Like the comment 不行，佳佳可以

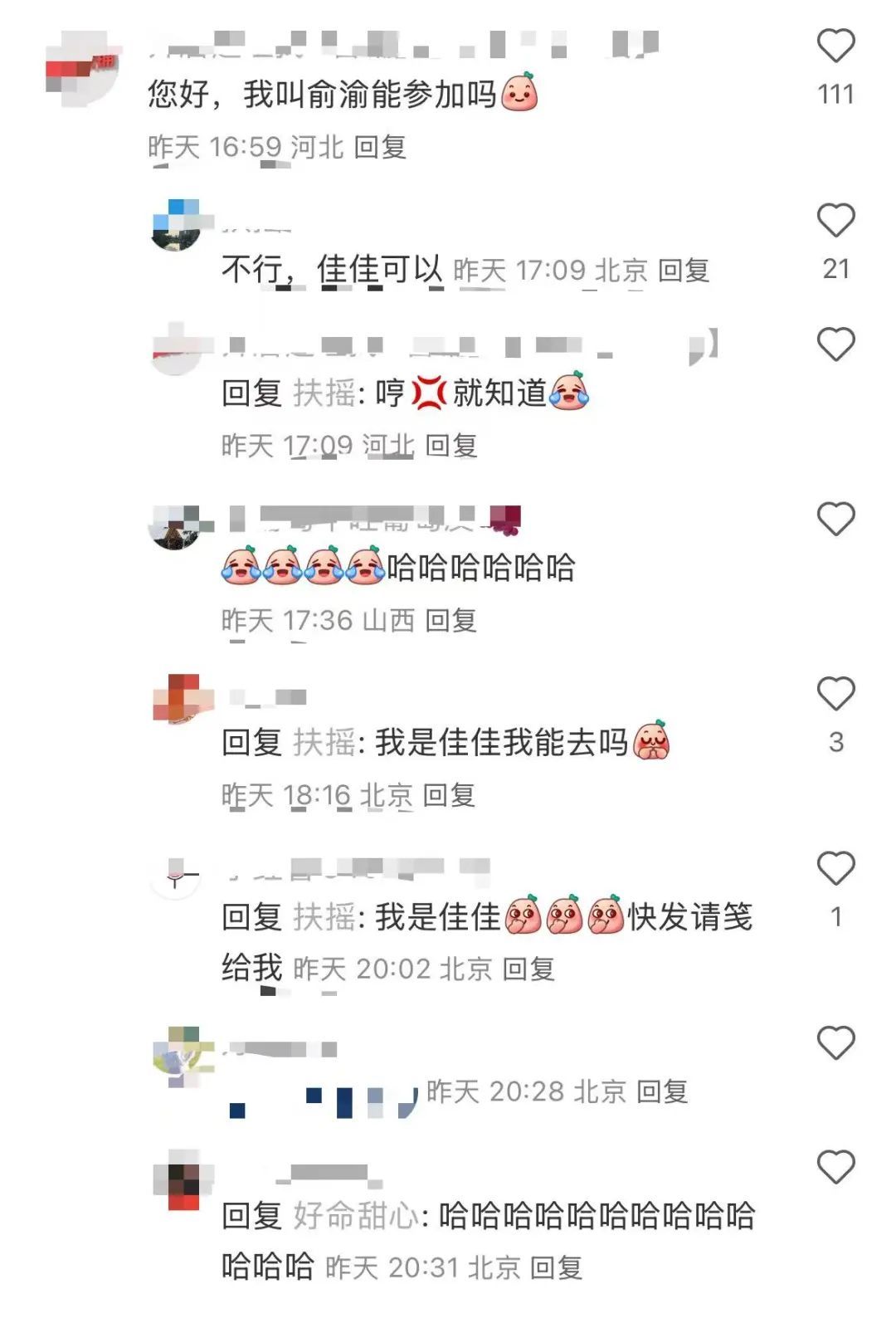coord(835,220)
